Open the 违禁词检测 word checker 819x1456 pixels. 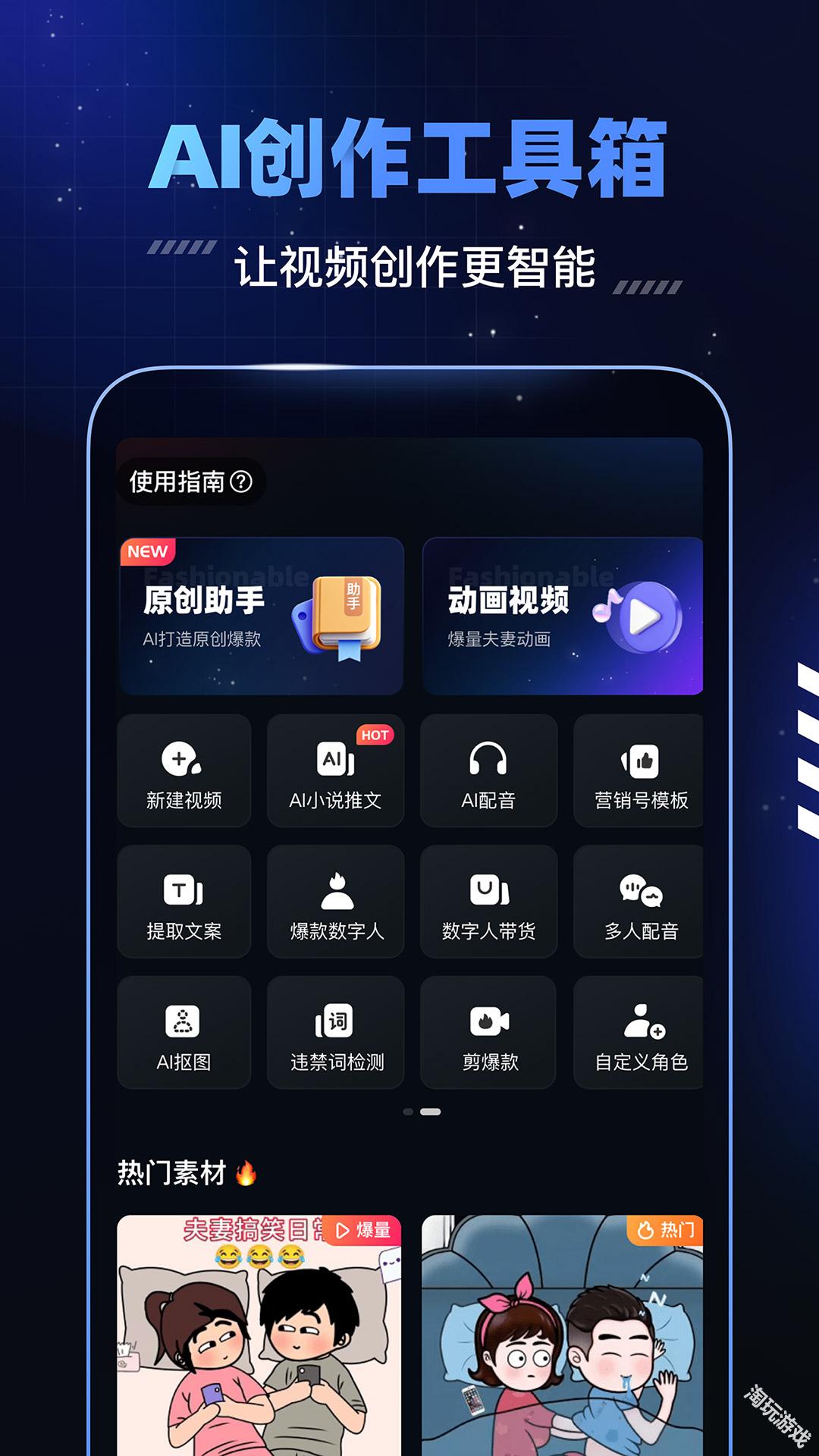[x=336, y=1031]
